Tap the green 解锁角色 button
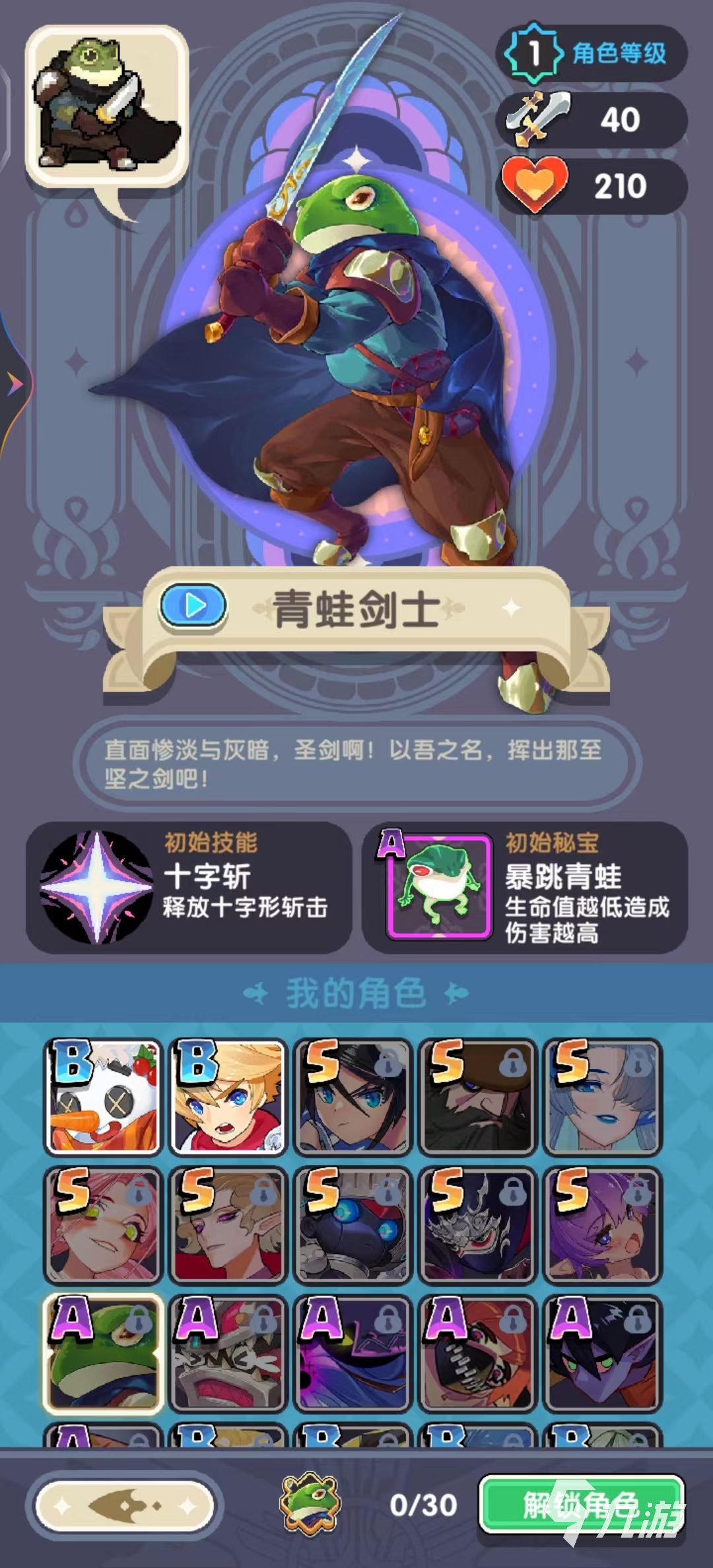This screenshot has width=713, height=1568. 582,1505
